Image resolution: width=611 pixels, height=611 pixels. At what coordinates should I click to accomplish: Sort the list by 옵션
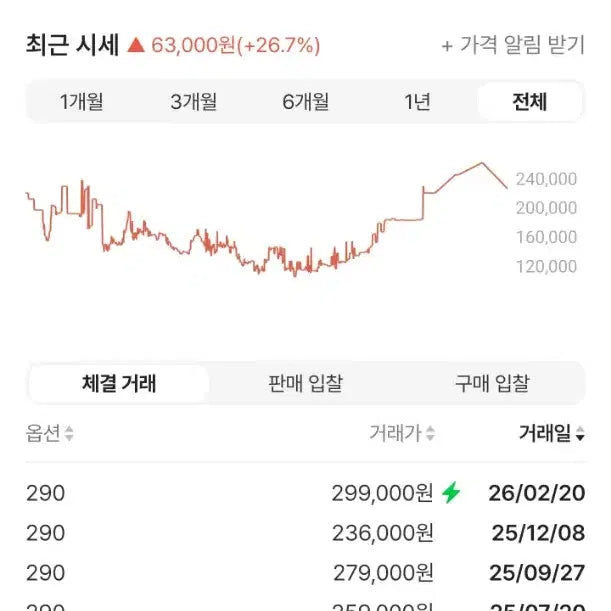[50, 433]
